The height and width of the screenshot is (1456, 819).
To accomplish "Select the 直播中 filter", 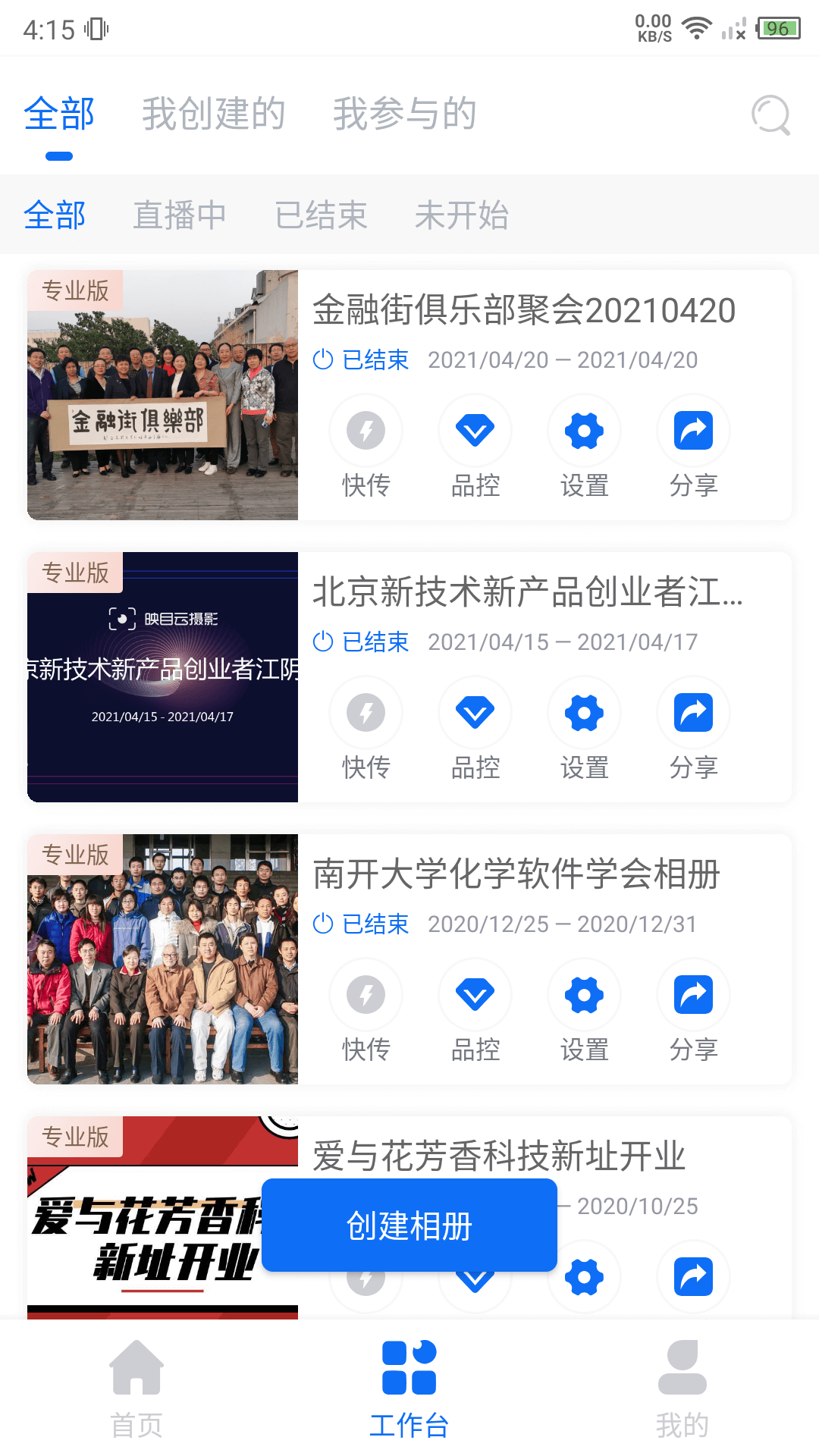I will (x=180, y=215).
